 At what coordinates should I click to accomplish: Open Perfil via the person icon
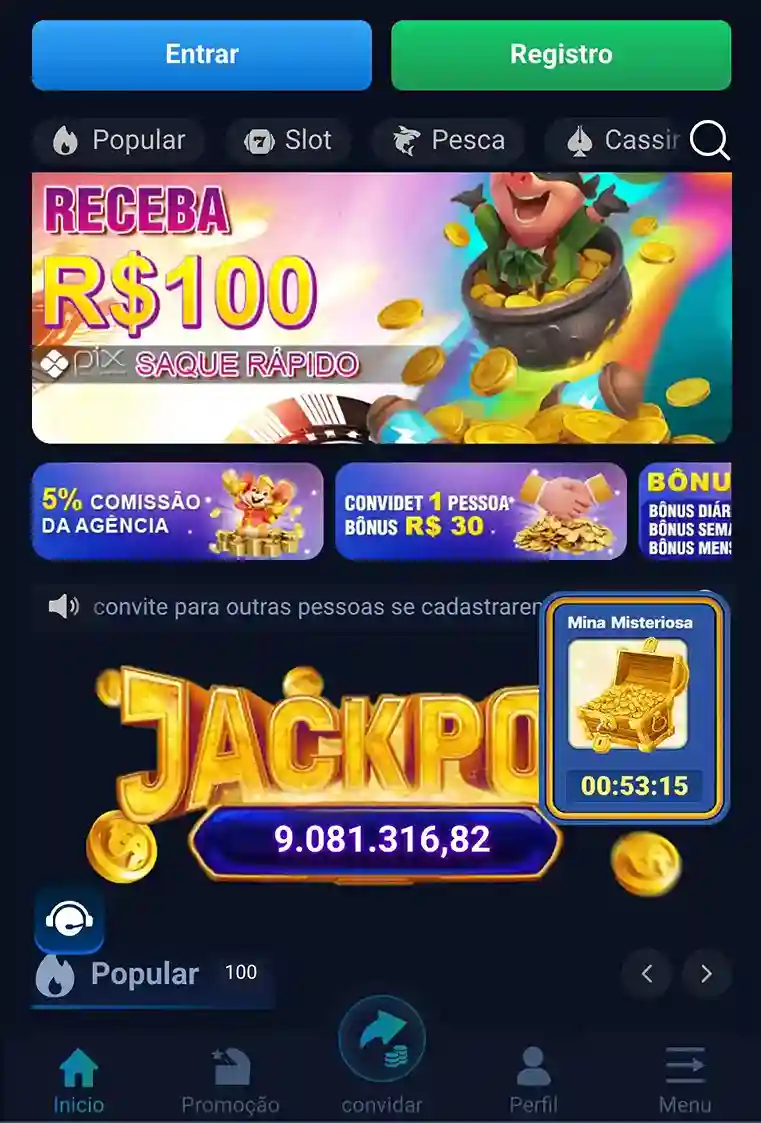pos(532,1065)
